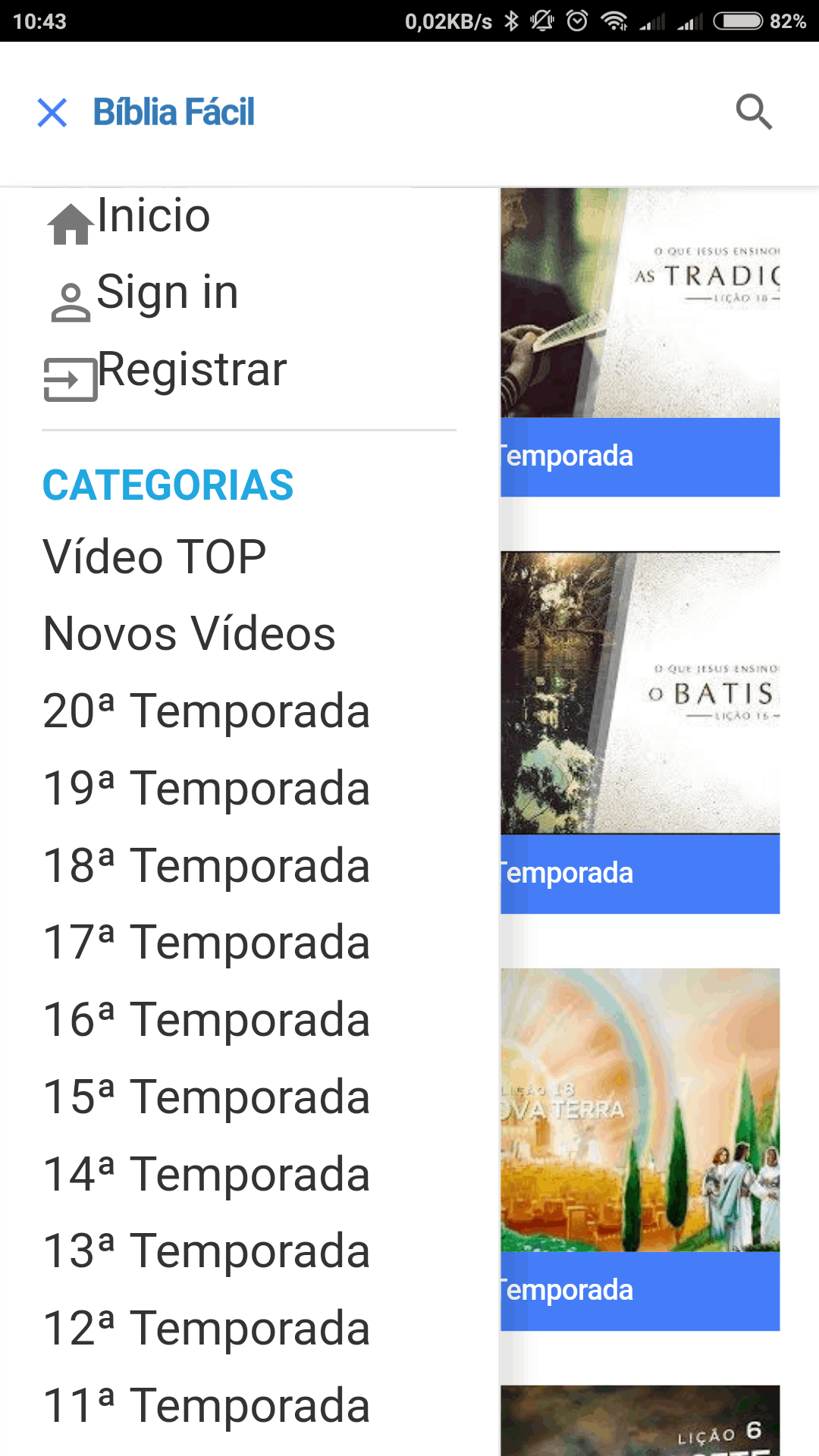Image resolution: width=819 pixels, height=1456 pixels.
Task: Select 15ª Temporada
Action: [206, 1097]
